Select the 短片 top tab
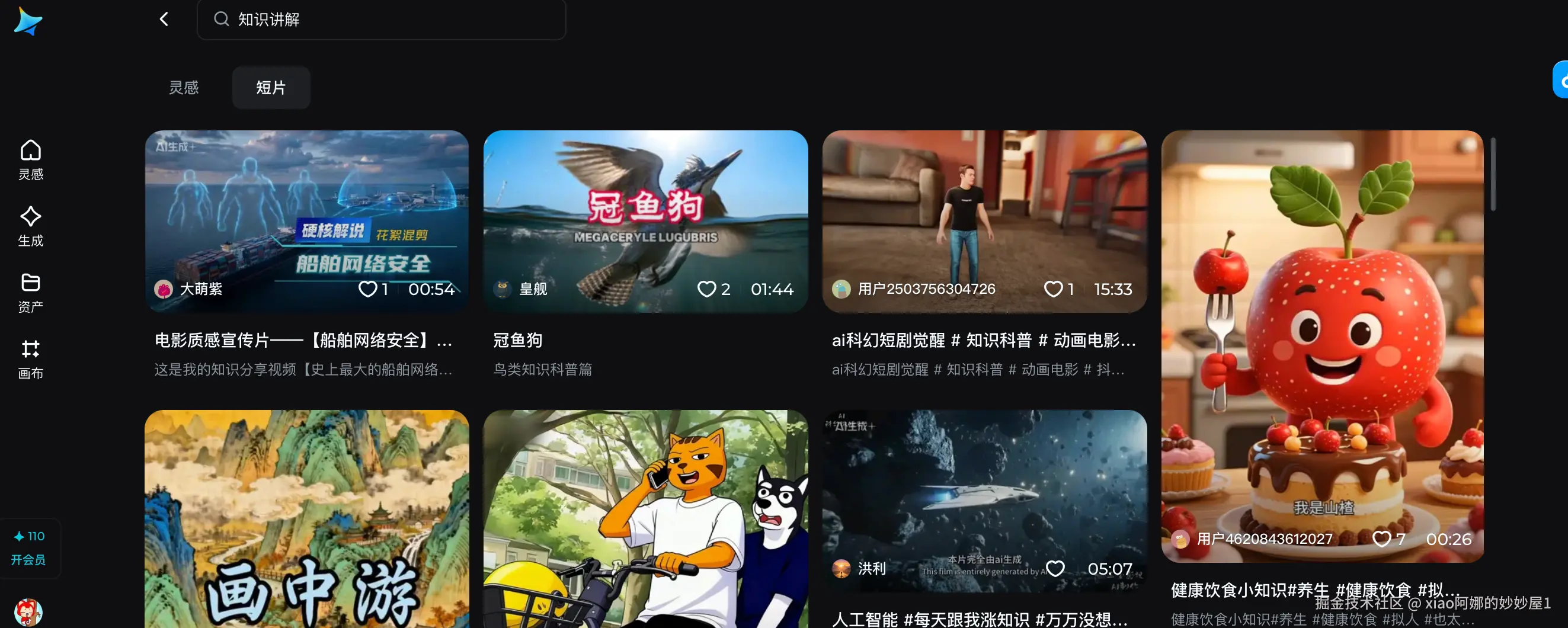1568x628 pixels. [271, 88]
